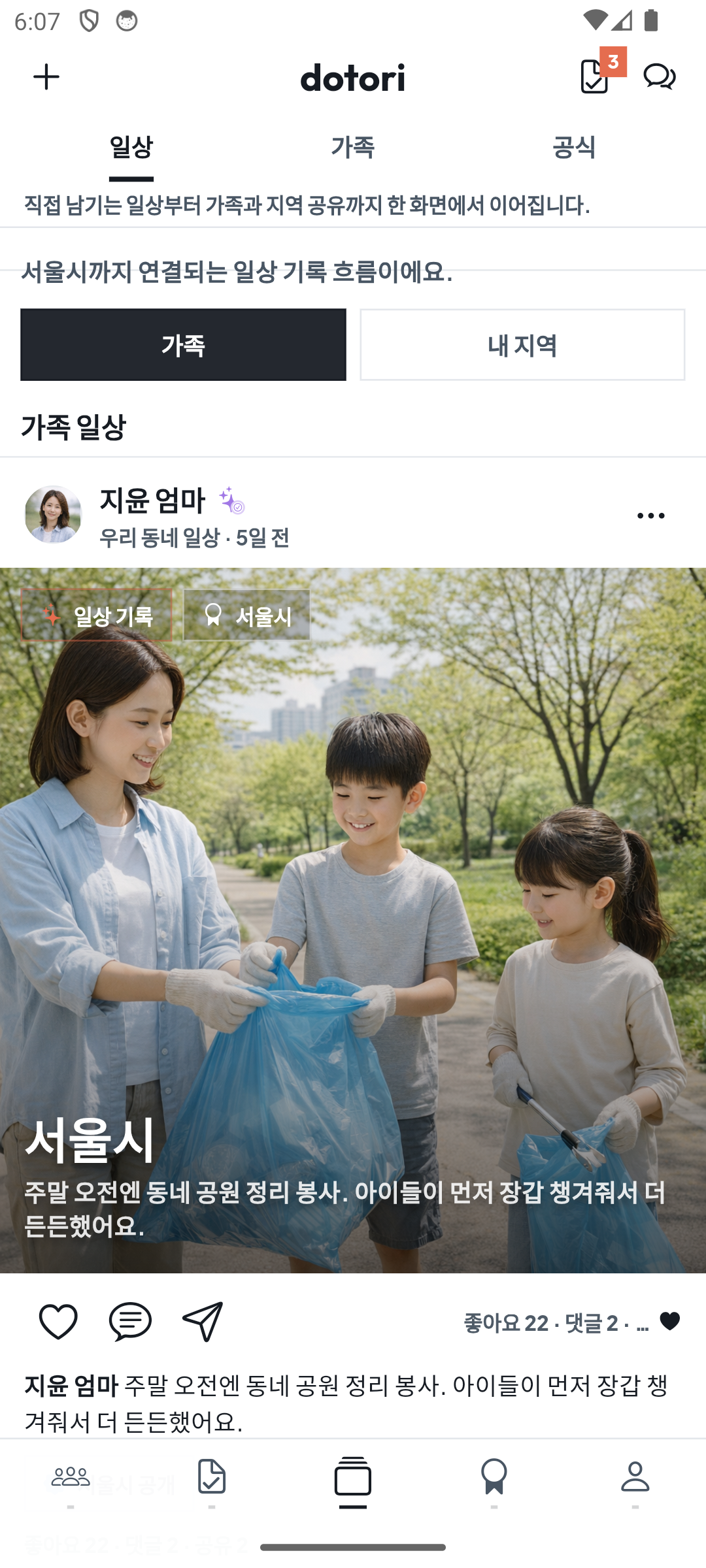Share 지윤 엄마's post via the paper plane
This screenshot has width=706, height=1568.
coord(203,1321)
